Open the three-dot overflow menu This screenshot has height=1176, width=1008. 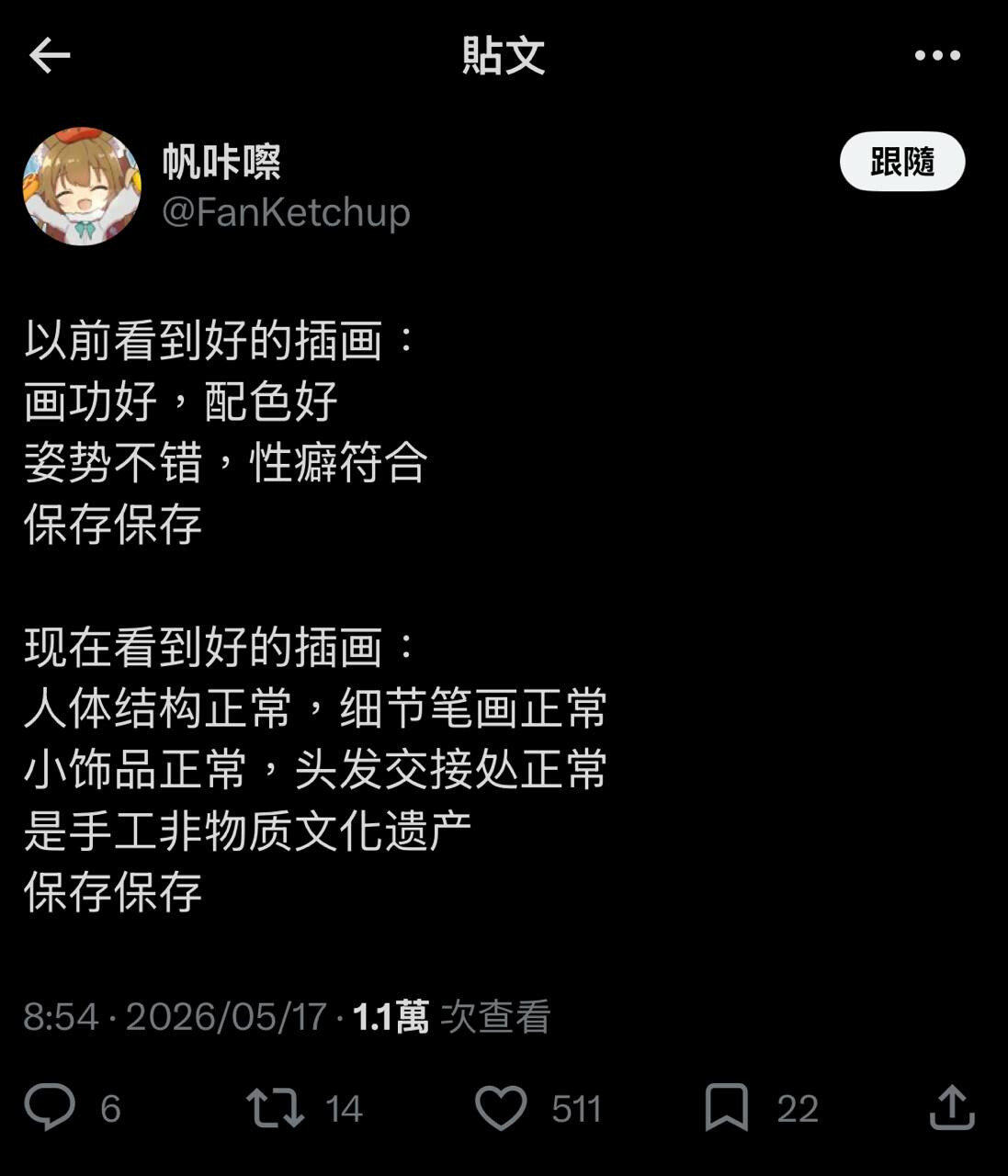(x=937, y=56)
